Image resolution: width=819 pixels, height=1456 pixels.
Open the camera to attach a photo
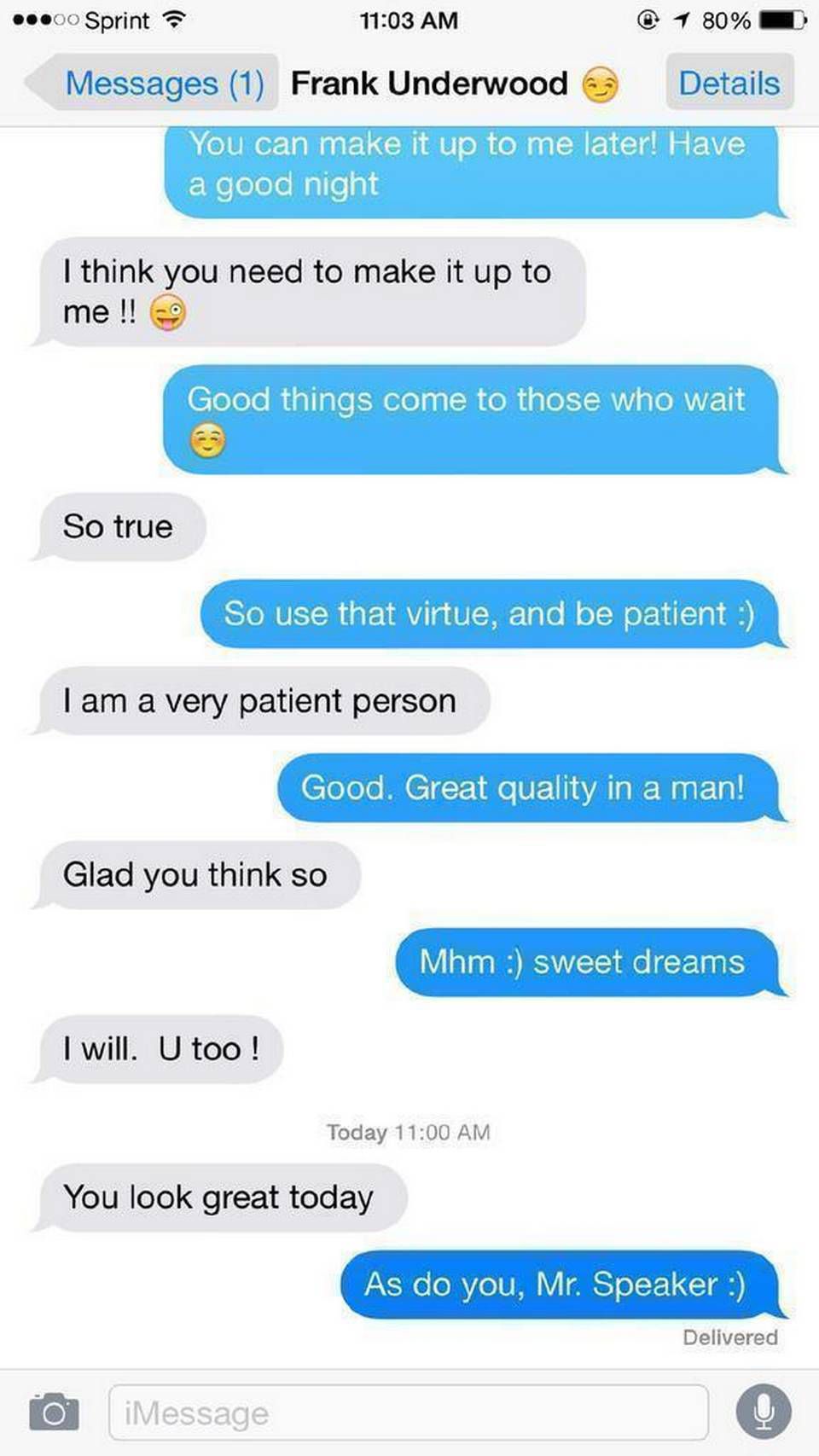[55, 1412]
